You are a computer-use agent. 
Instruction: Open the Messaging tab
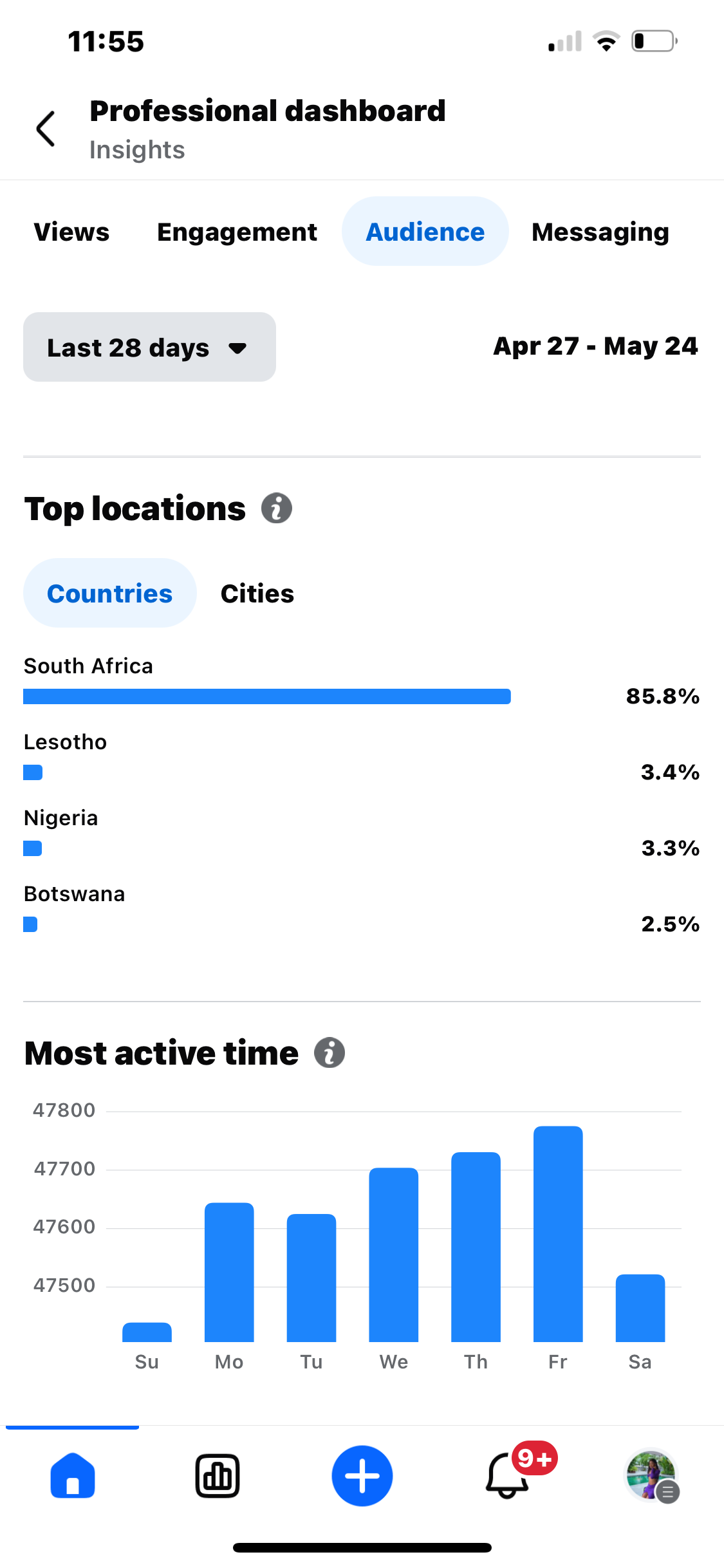600,232
